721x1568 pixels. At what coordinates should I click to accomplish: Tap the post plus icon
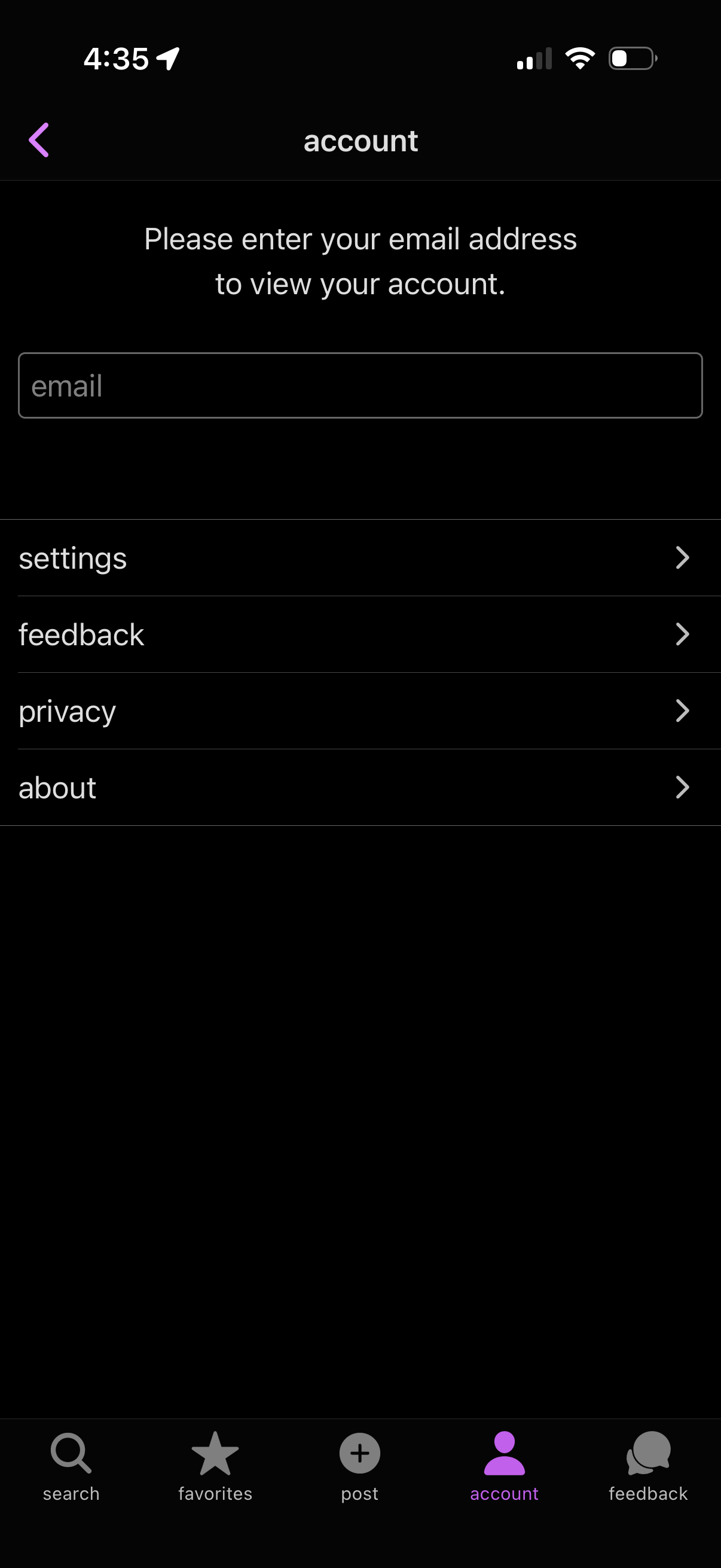point(359,1454)
